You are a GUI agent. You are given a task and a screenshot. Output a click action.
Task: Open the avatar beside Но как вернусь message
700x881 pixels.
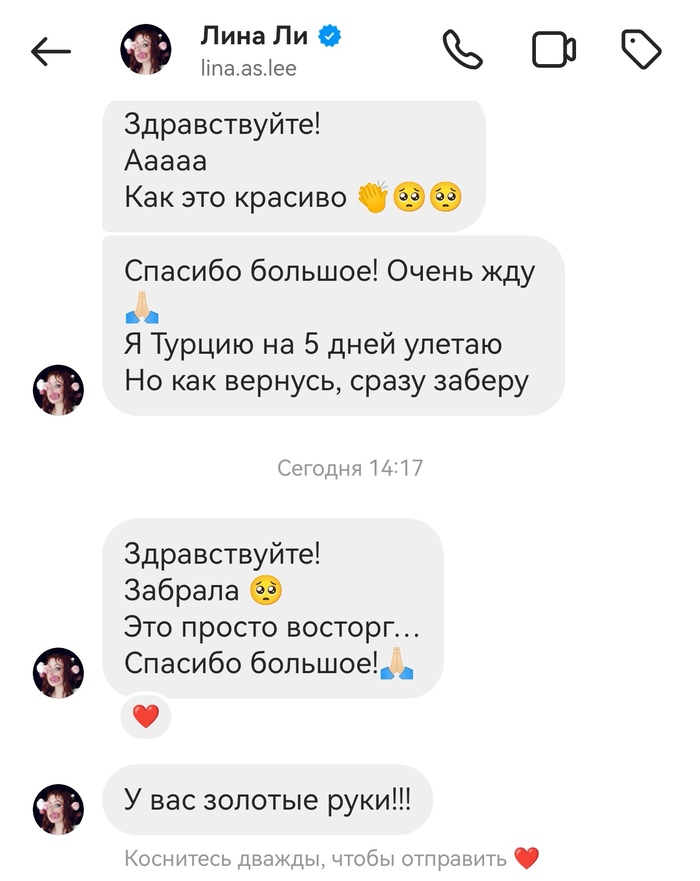[x=58, y=389]
